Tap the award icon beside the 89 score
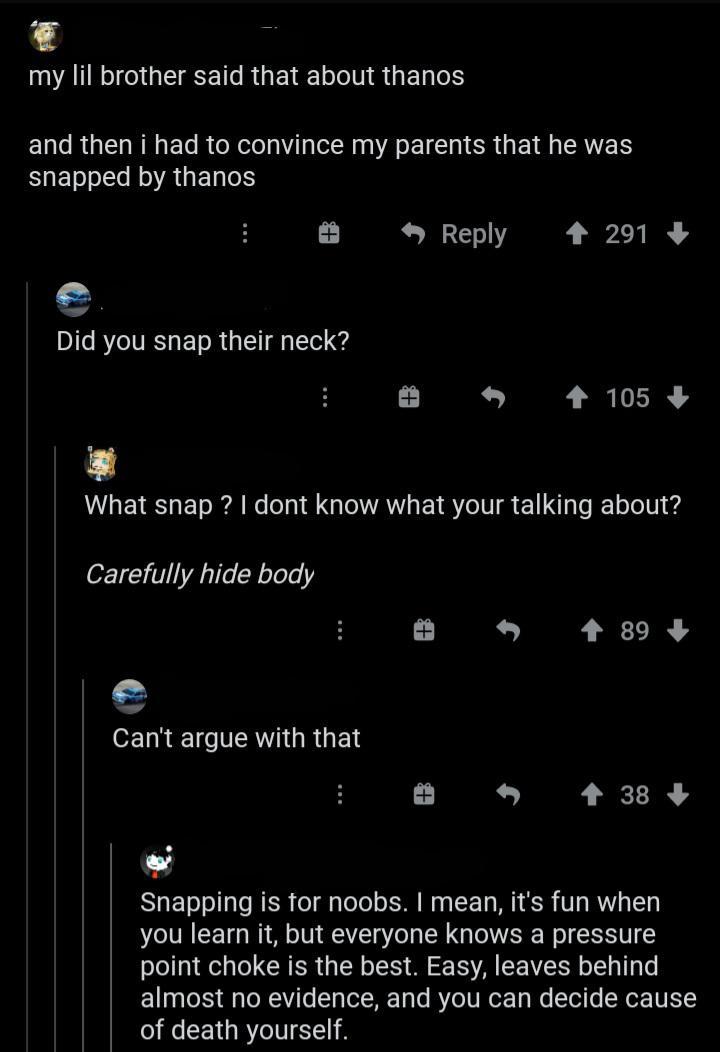Screen dimensions: 720x1052 tap(424, 630)
